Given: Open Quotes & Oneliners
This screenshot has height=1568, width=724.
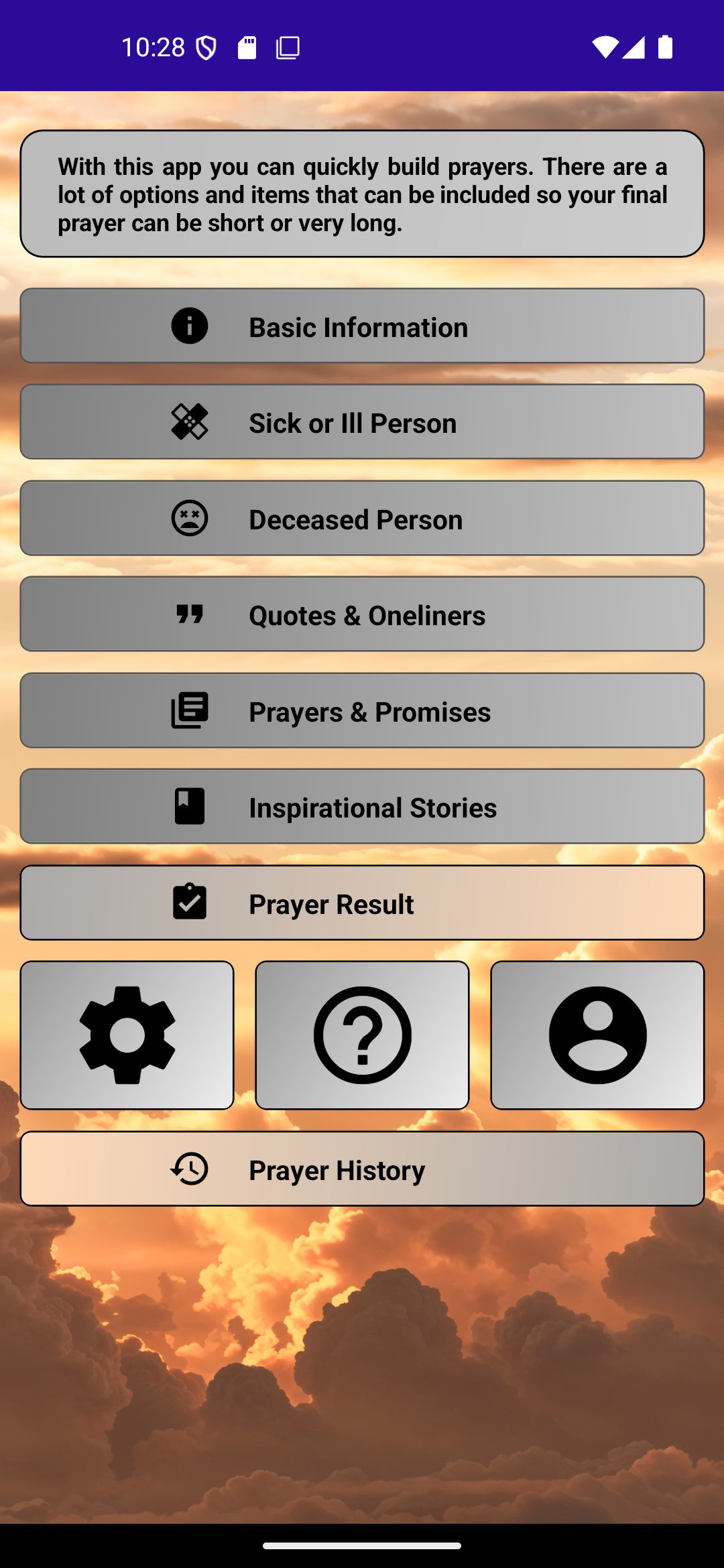Looking at the screenshot, I should pos(362,614).
